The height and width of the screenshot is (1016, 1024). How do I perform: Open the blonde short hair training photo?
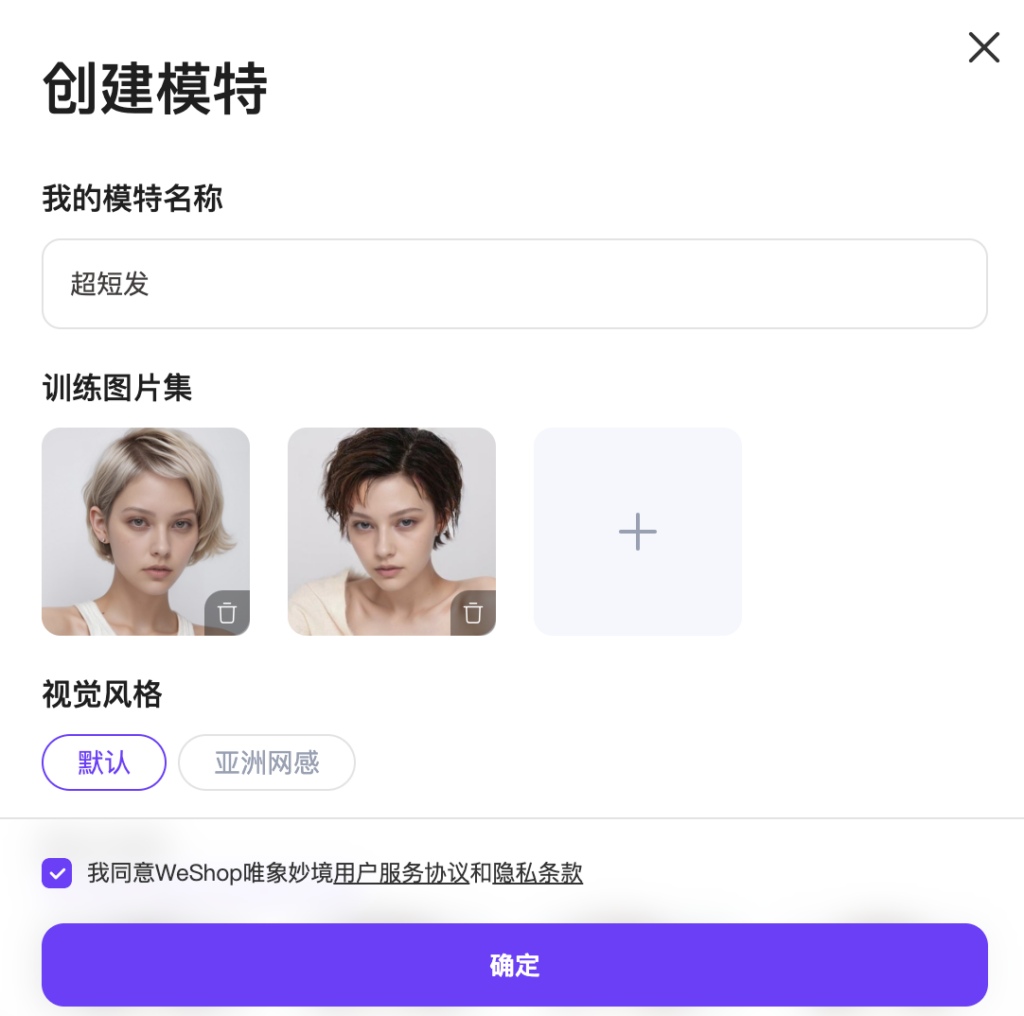pos(140,520)
